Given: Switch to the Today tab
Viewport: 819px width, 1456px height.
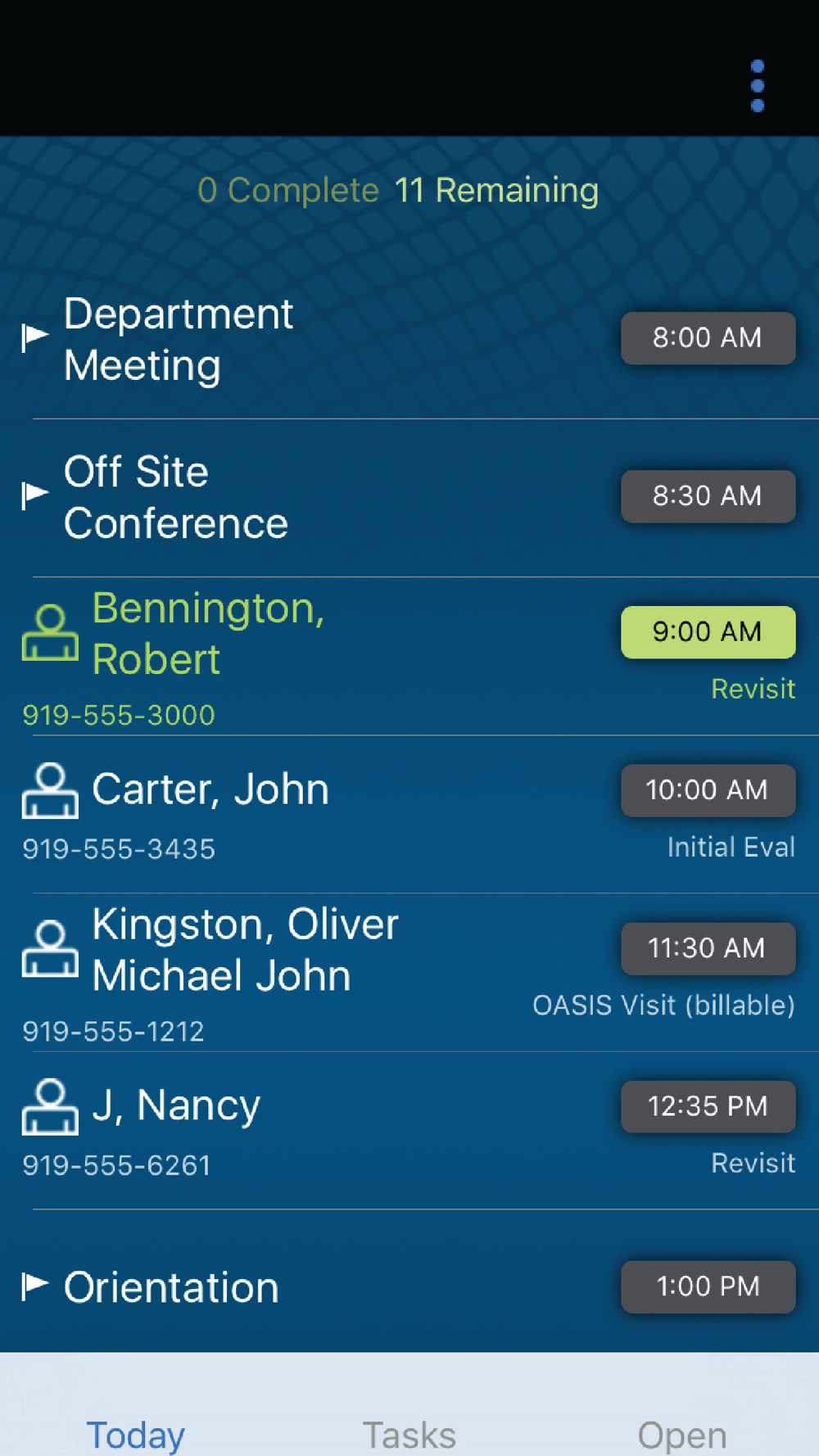Looking at the screenshot, I should (136, 1434).
